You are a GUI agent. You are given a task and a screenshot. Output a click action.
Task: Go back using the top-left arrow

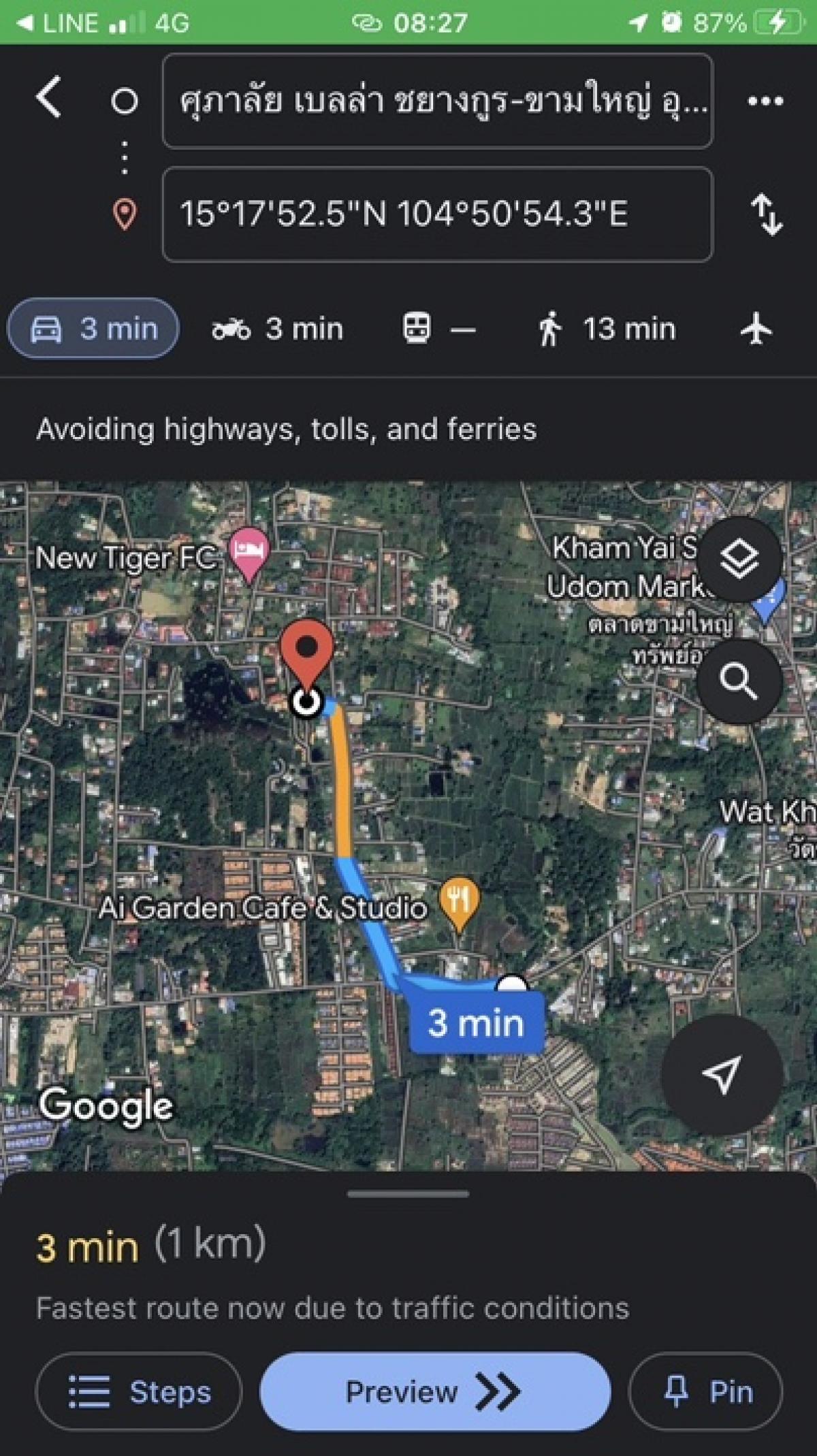[49, 97]
